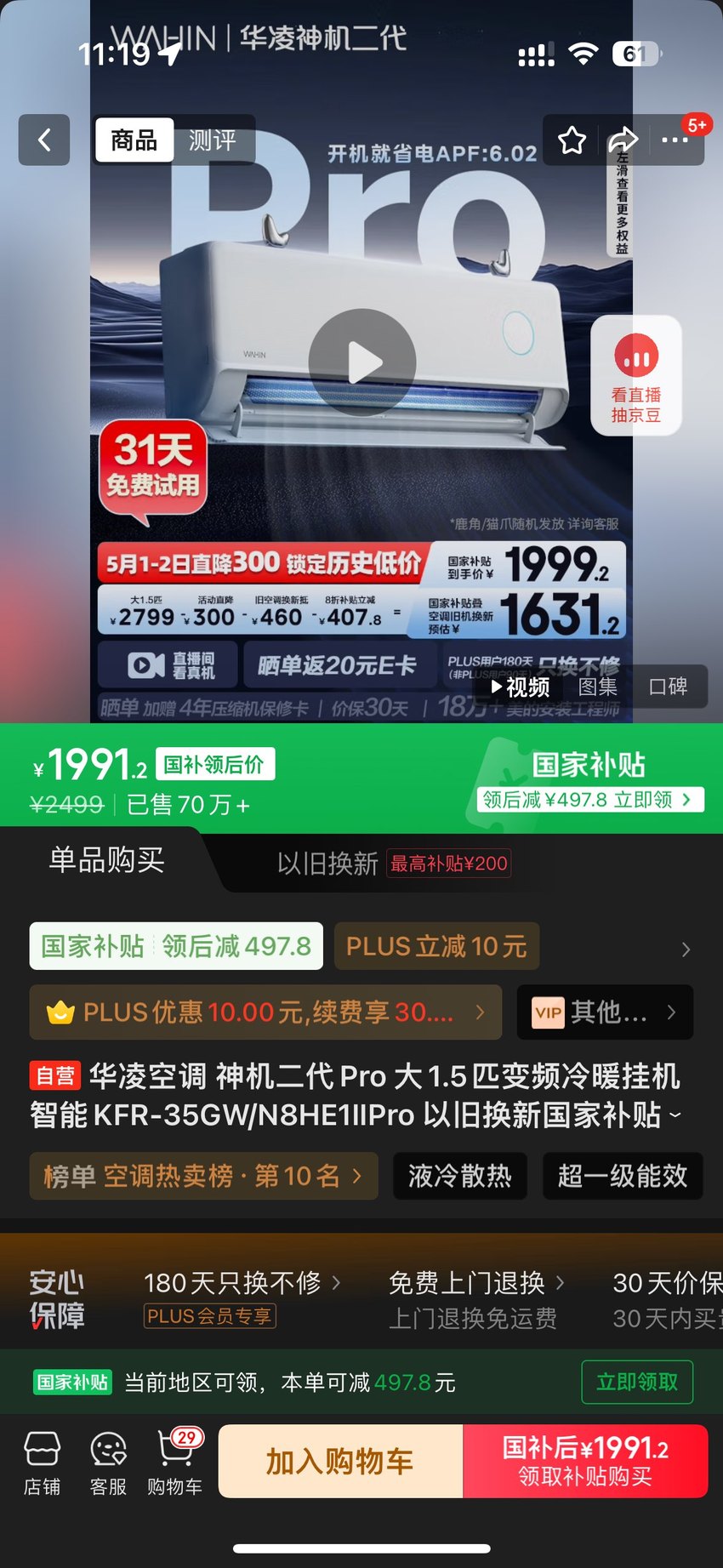
Task: Open VIP 其他 benefits
Action: coord(605,1012)
